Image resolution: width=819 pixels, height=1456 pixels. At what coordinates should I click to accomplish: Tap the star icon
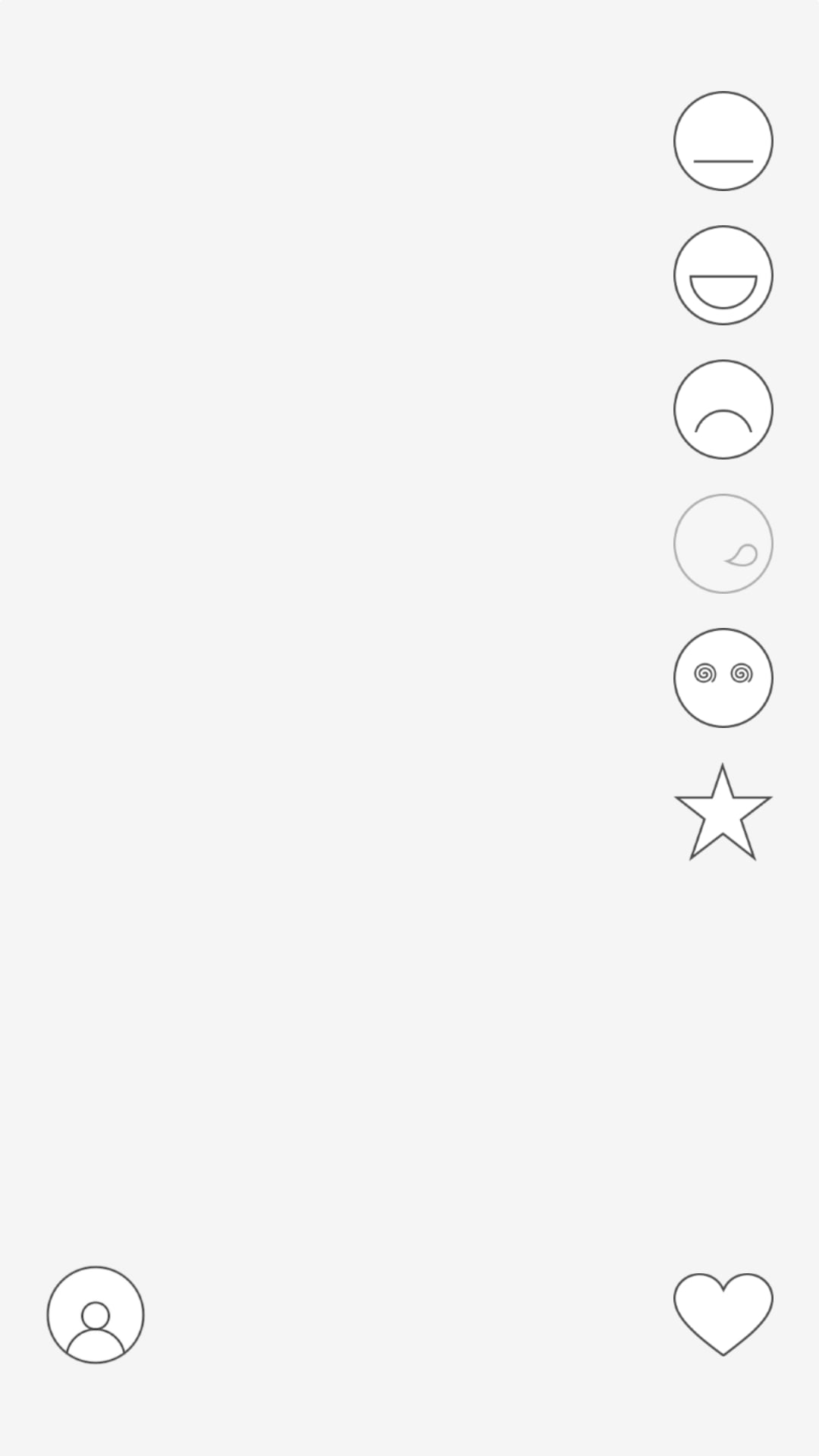[x=723, y=815]
